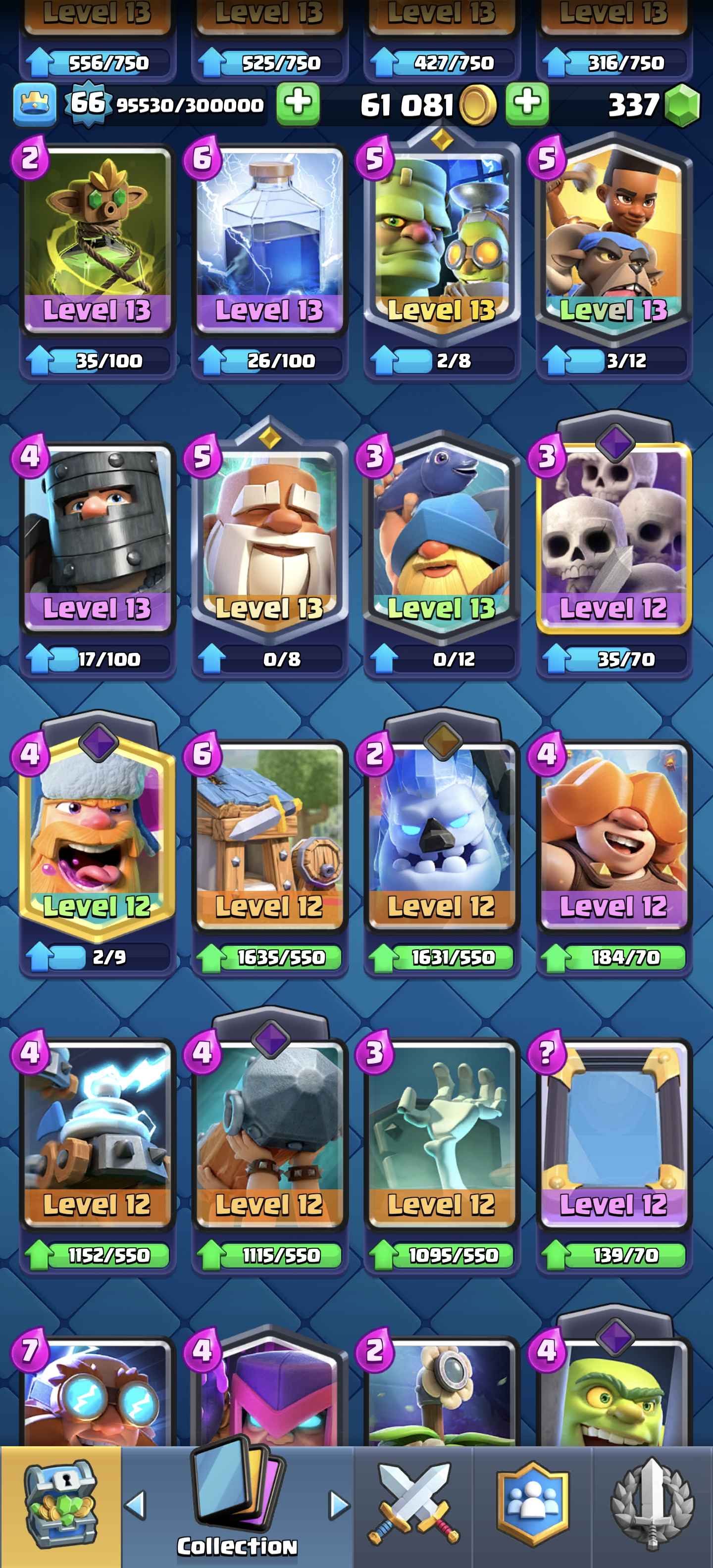Open the Fisherman card showing 0/12
The height and width of the screenshot is (1568, 713).
(x=442, y=536)
